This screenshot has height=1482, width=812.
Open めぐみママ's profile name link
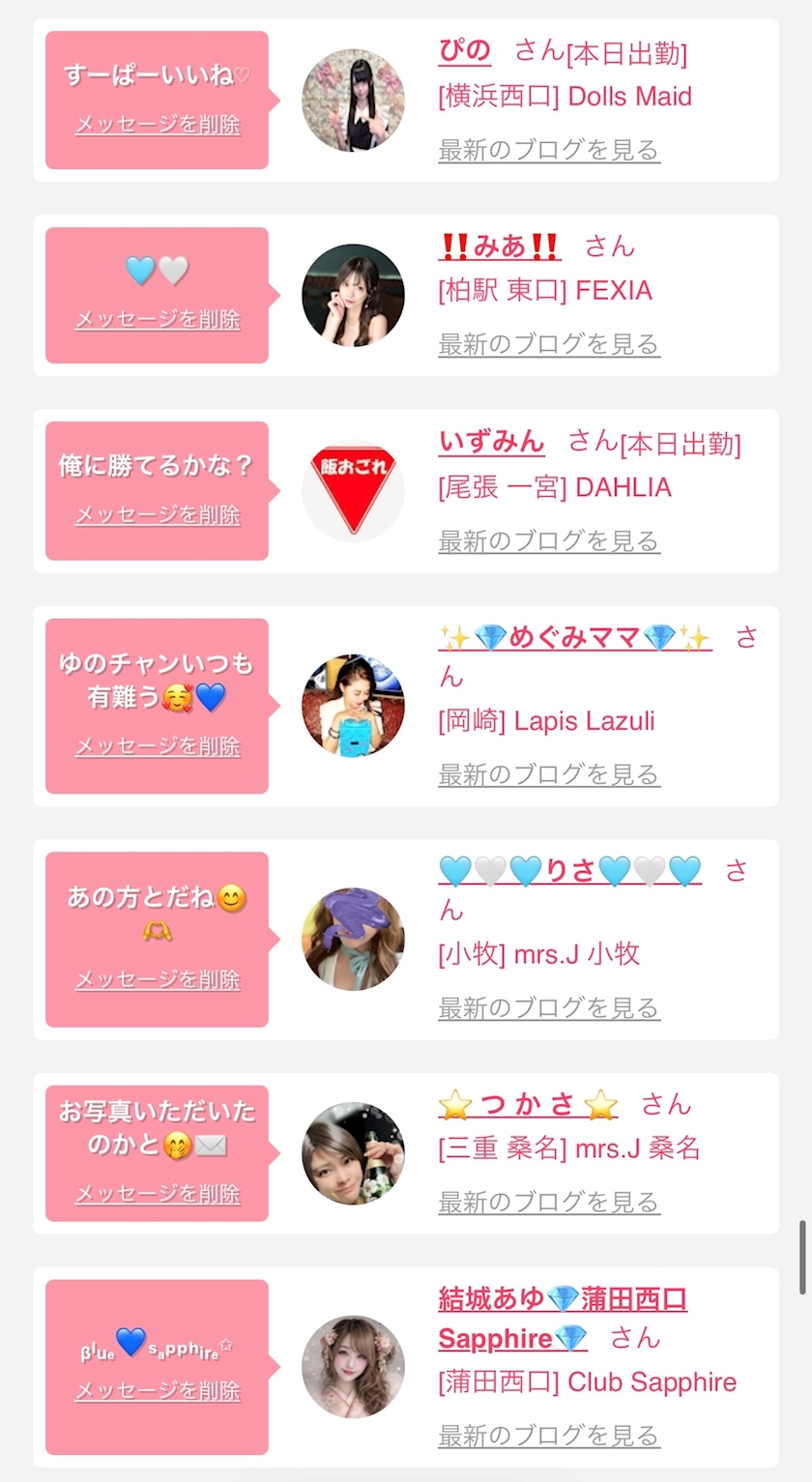(574, 638)
